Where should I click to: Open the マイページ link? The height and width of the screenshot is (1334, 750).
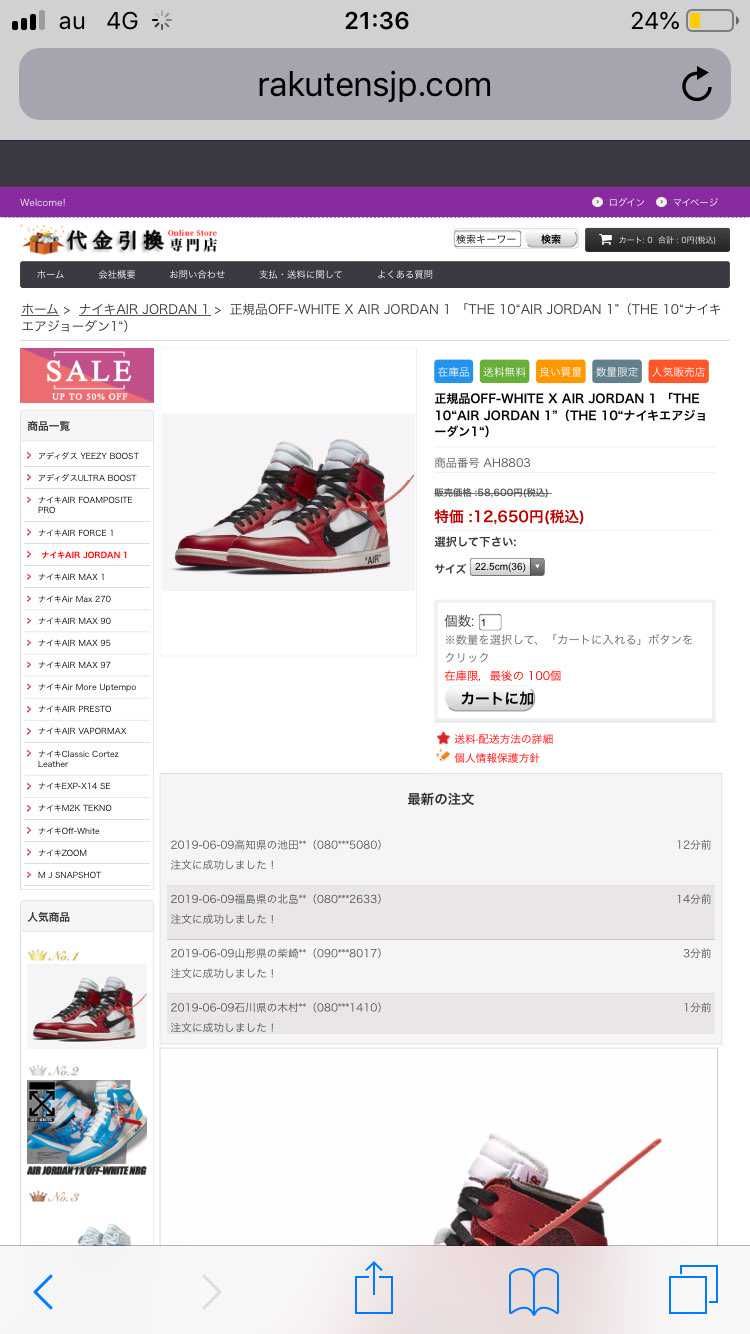(x=694, y=202)
